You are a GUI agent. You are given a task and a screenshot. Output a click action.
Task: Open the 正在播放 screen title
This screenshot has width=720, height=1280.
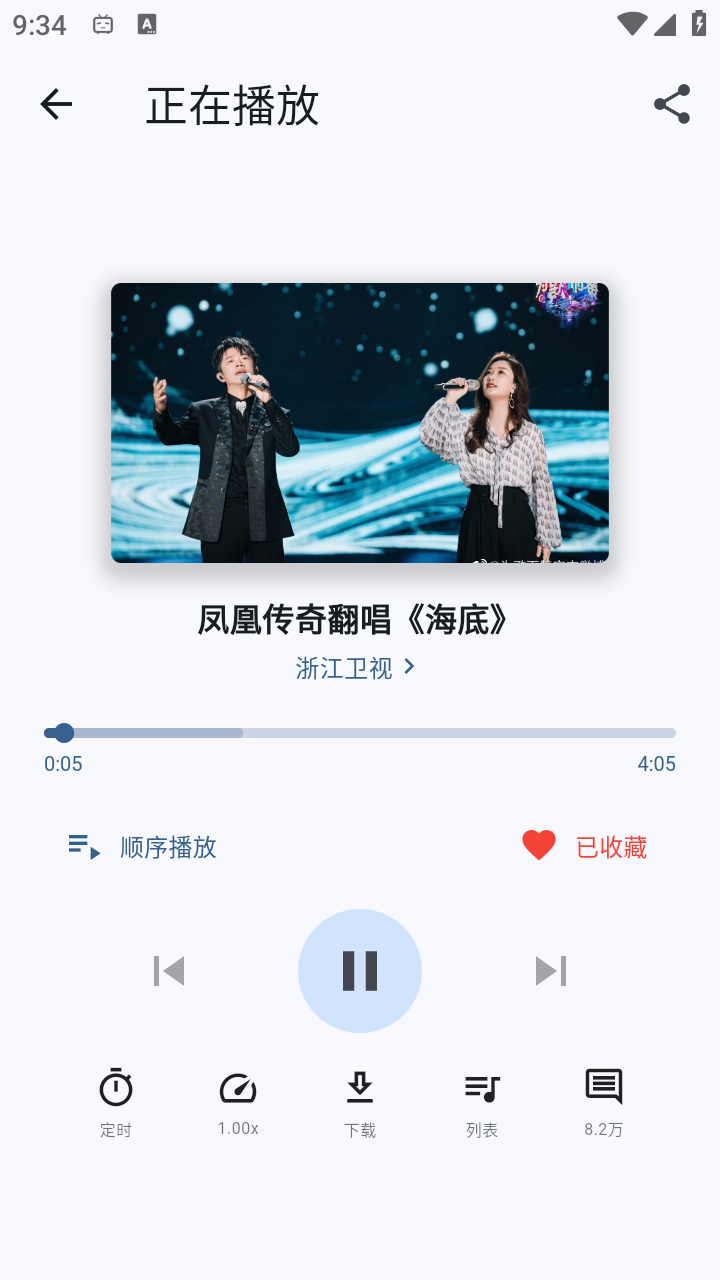click(232, 105)
